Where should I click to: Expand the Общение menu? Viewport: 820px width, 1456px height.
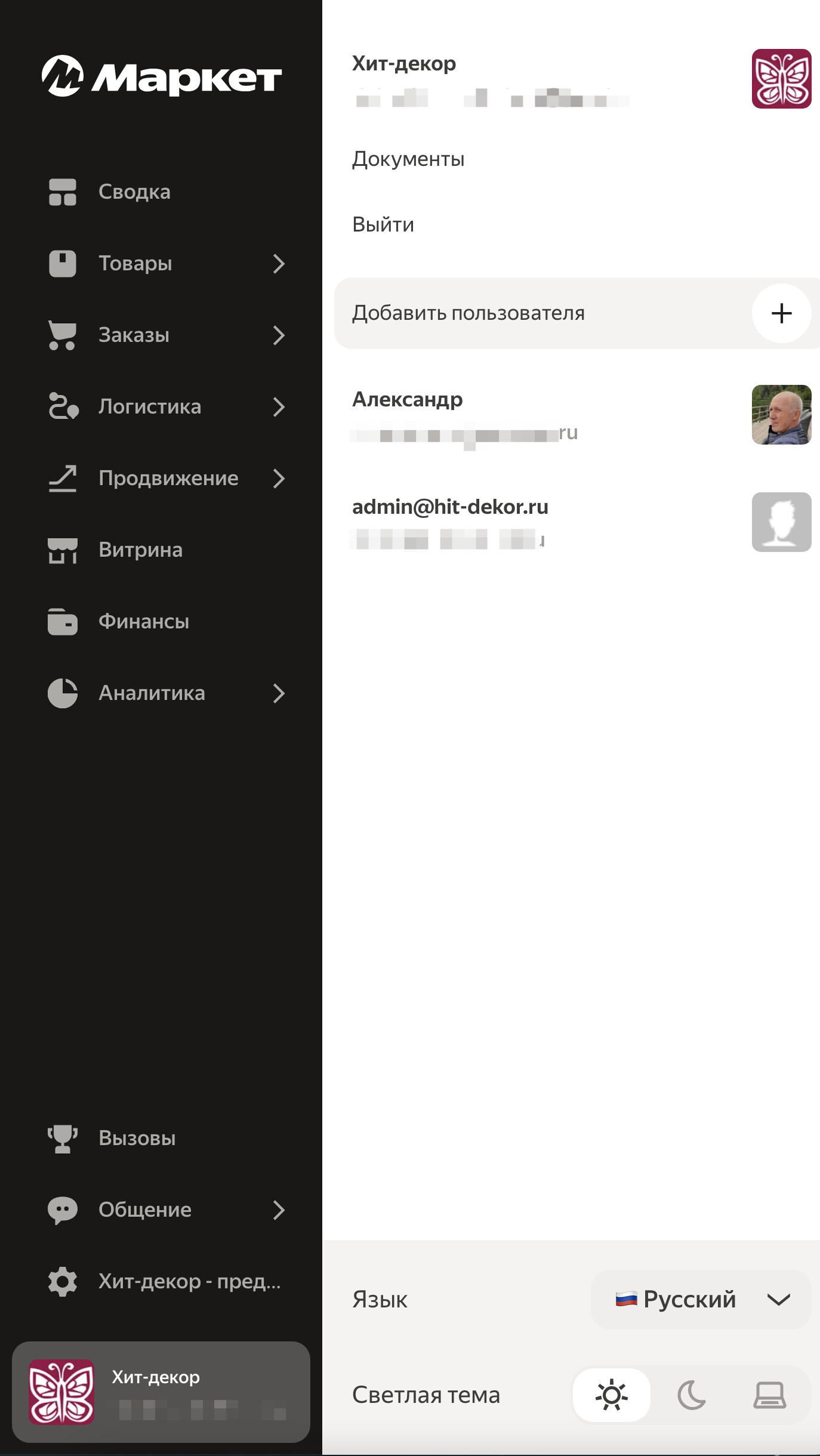pos(167,1210)
